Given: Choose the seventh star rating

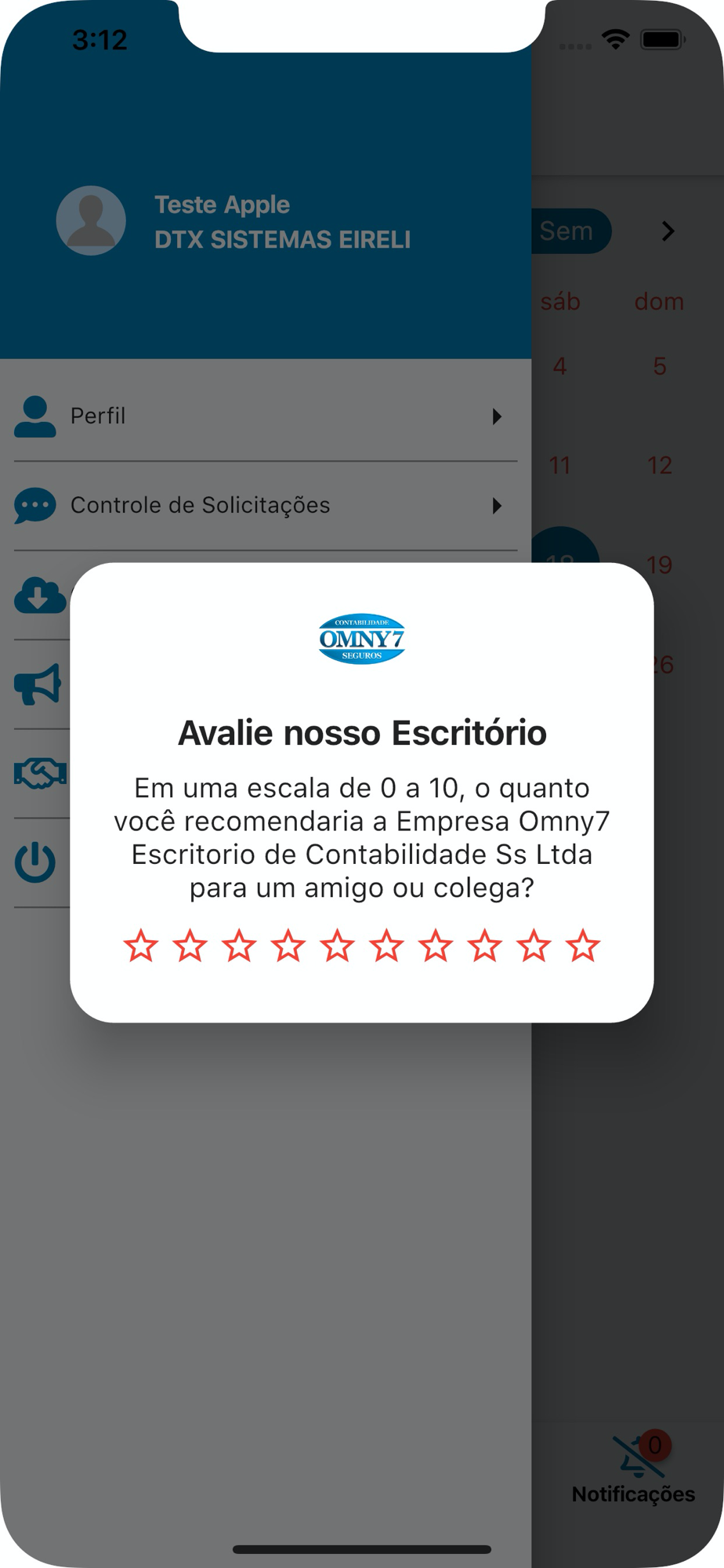Looking at the screenshot, I should pyautogui.click(x=436, y=946).
